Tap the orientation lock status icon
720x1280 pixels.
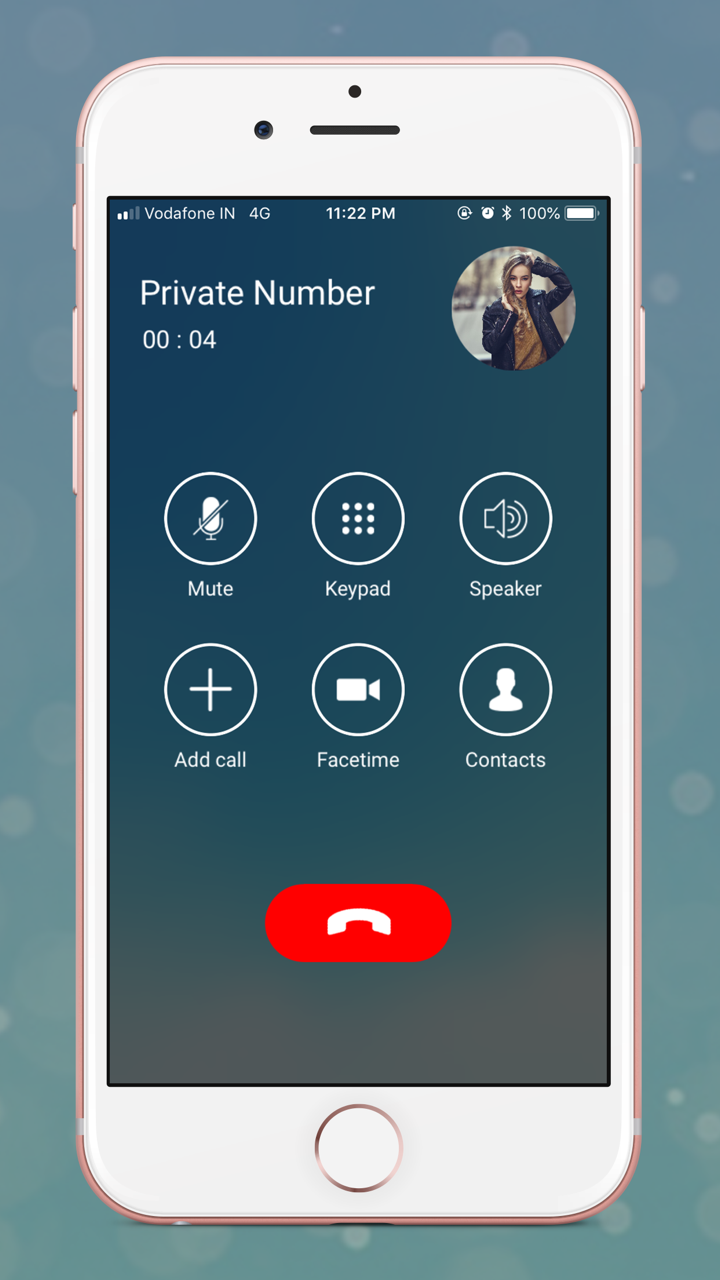pos(463,213)
